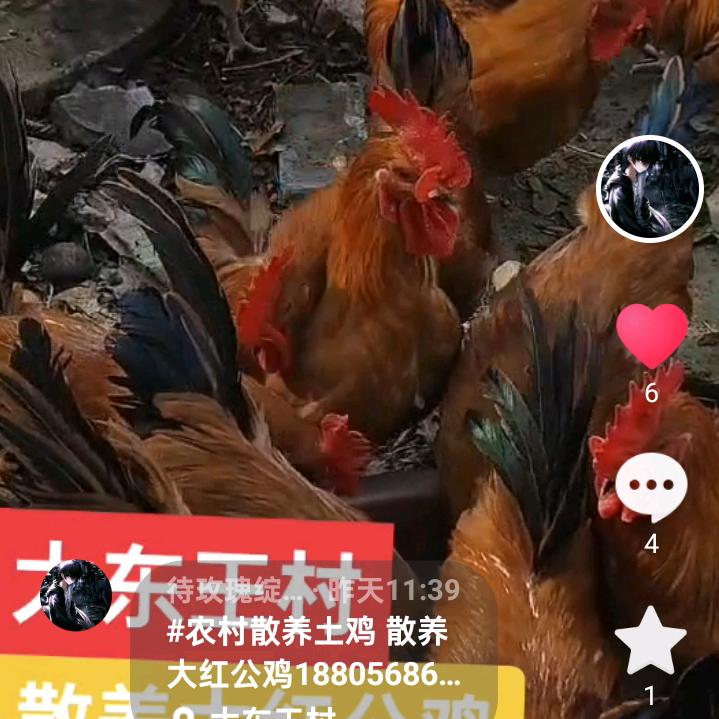Like the video with the heart icon
Image resolution: width=719 pixels, height=719 pixels.
pos(651,335)
